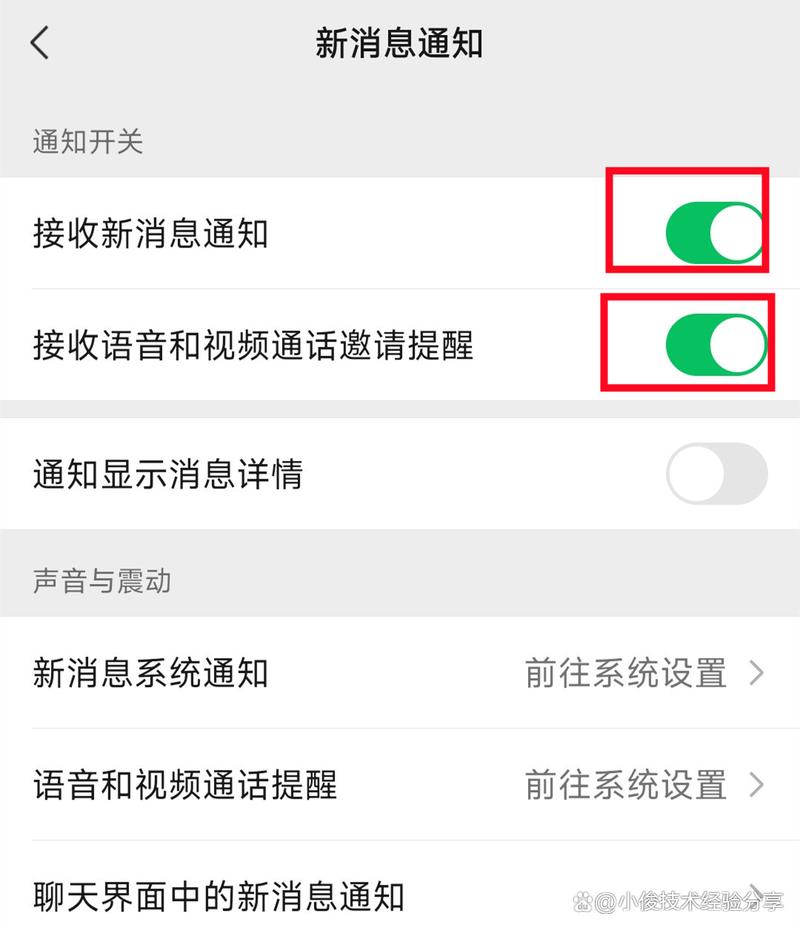Tap the chevron icon after 语音和视频通话提醒
The image size is (800, 930).
(x=758, y=786)
